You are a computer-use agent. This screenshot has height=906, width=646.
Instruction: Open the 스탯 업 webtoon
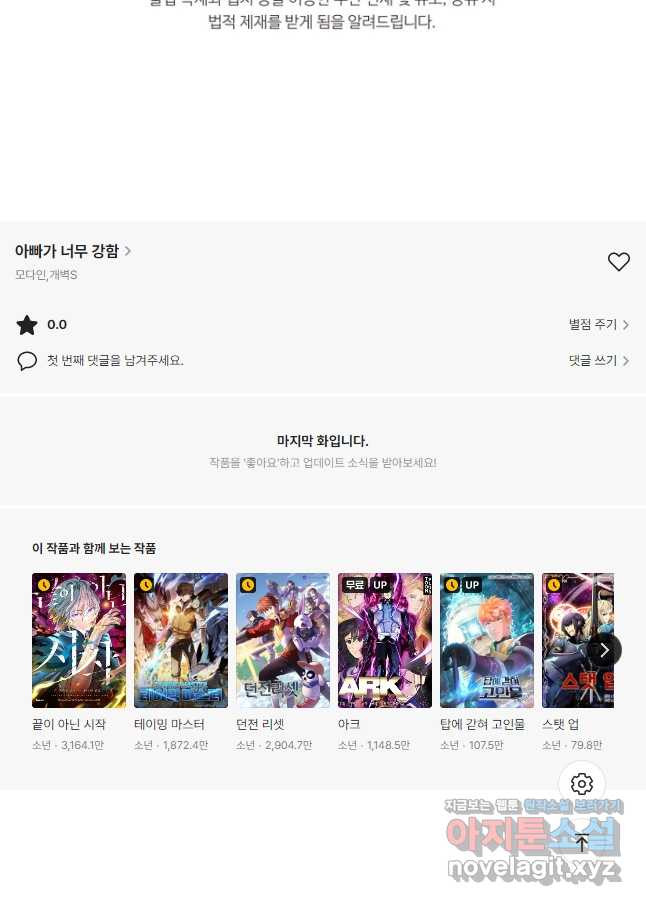[572, 641]
